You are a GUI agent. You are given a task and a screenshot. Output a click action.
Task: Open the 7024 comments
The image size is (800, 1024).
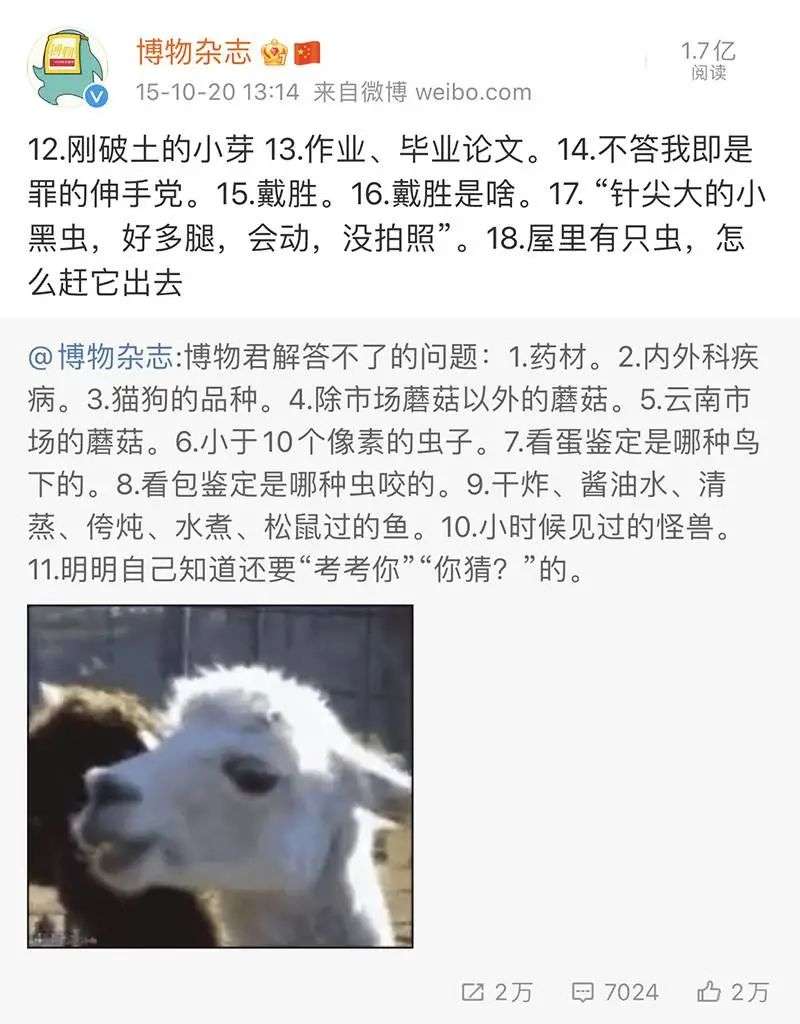pos(615,991)
